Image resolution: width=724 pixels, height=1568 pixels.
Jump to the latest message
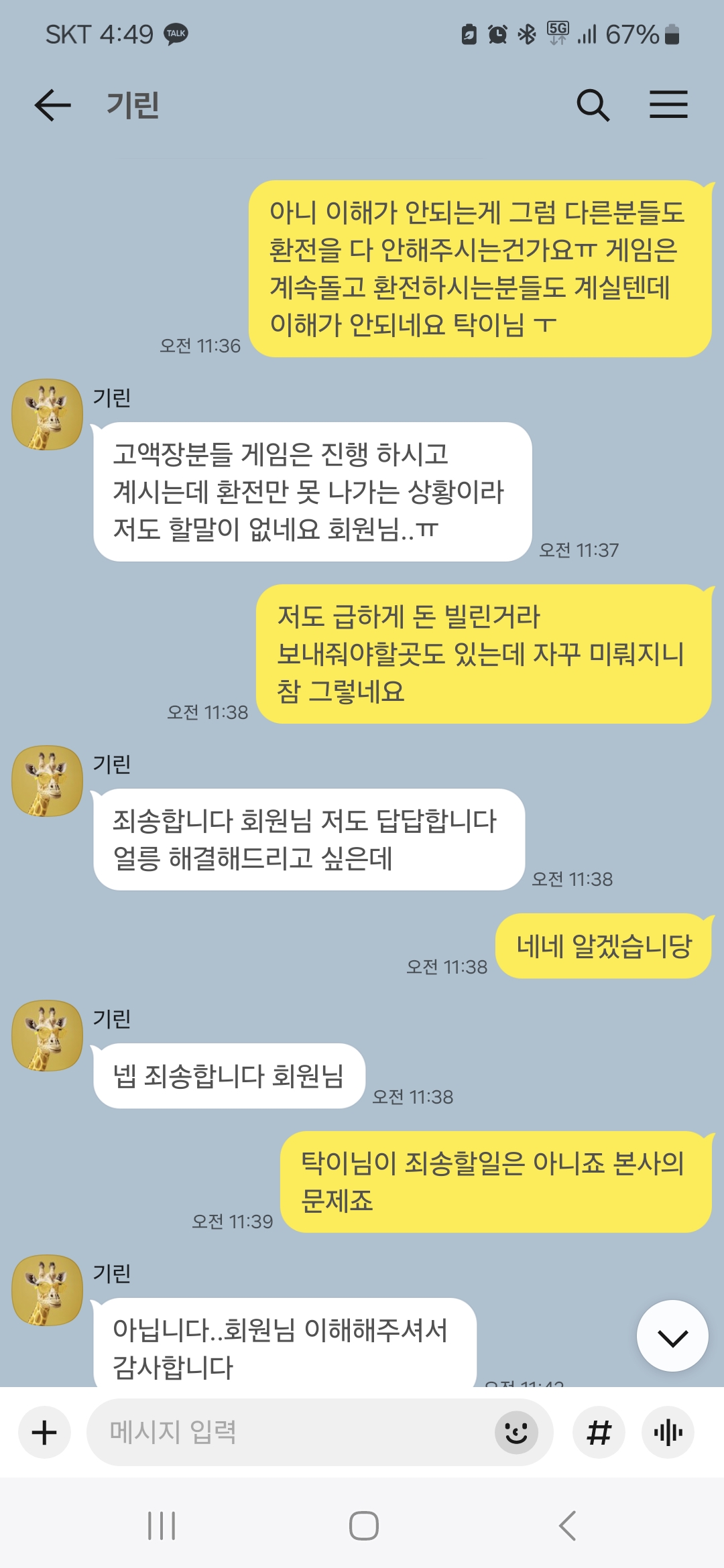[x=672, y=1336]
